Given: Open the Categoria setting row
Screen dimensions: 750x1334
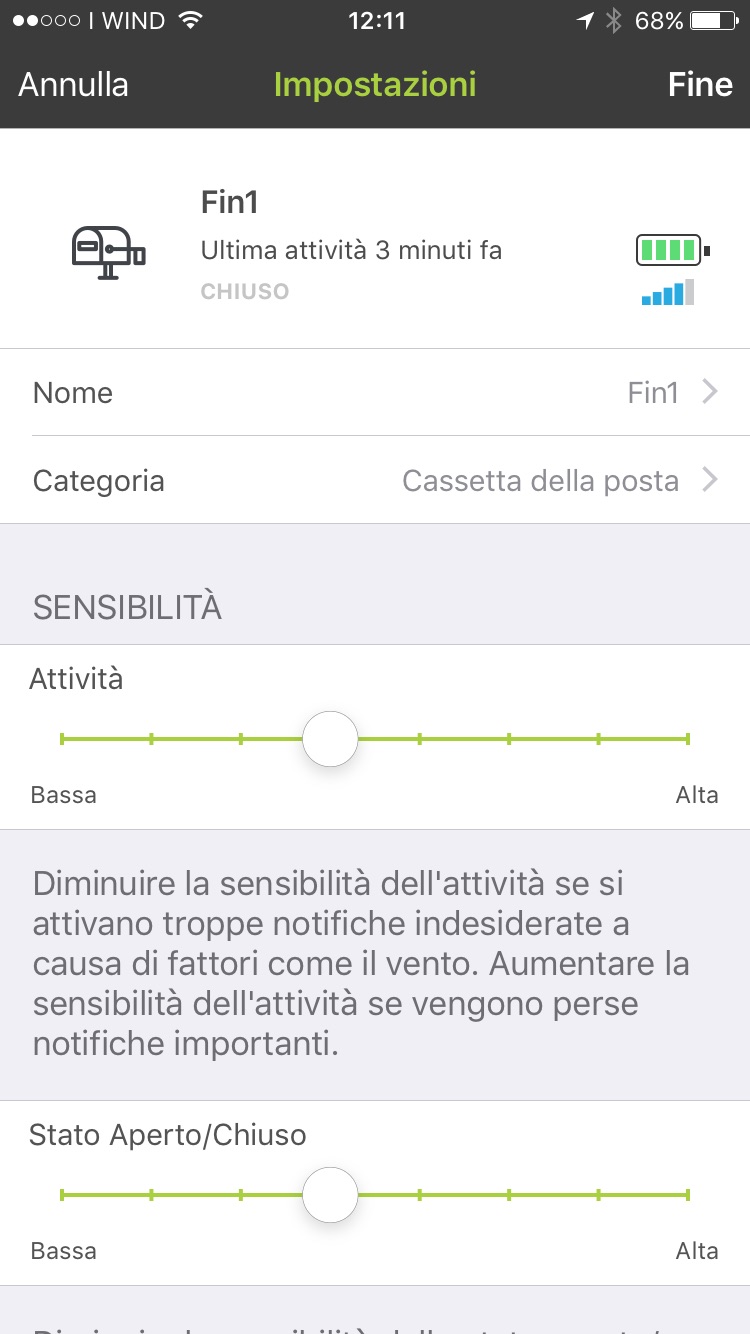Looking at the screenshot, I should click(375, 481).
